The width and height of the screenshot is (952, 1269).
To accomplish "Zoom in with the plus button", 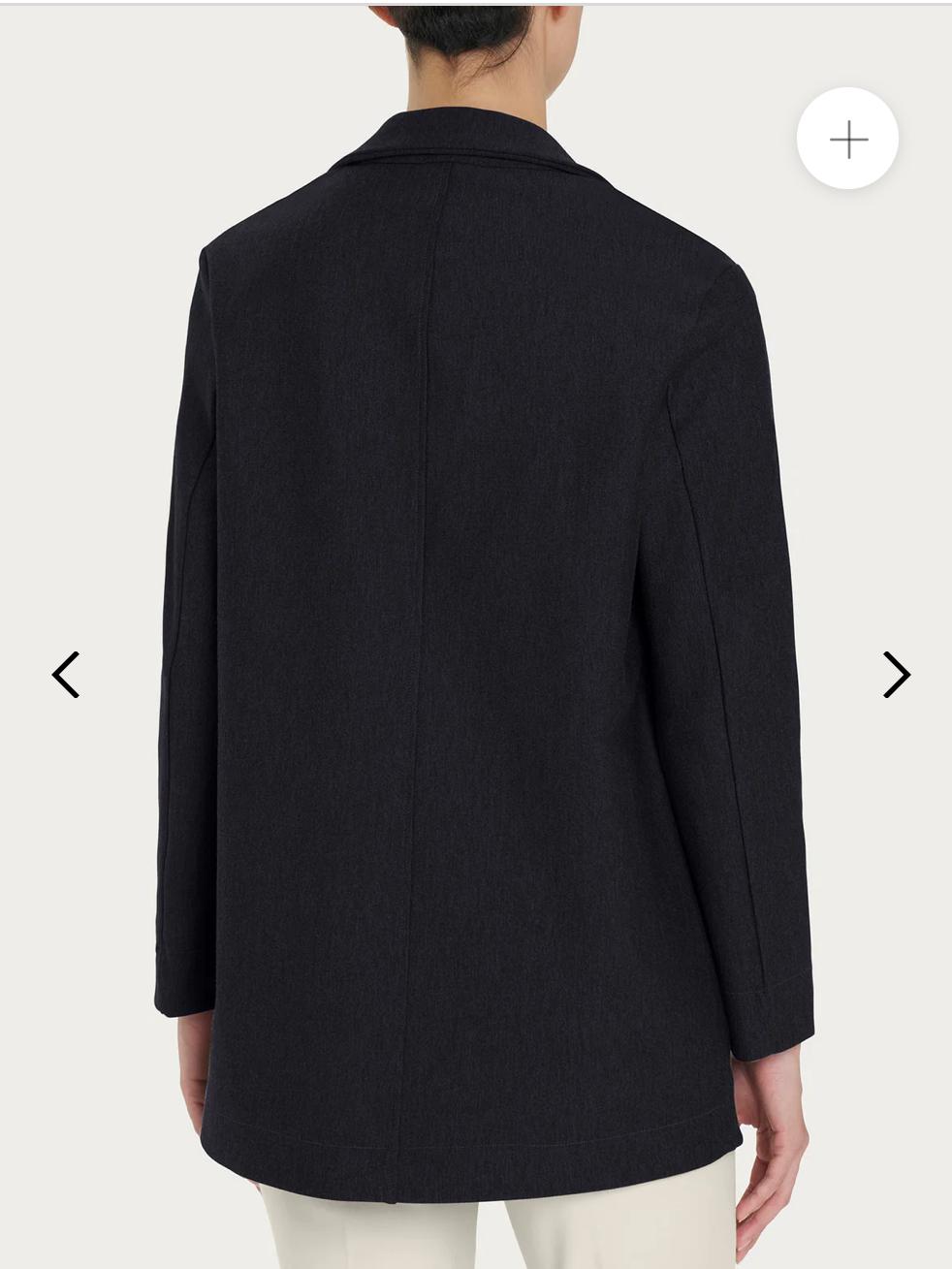I will 847,140.
